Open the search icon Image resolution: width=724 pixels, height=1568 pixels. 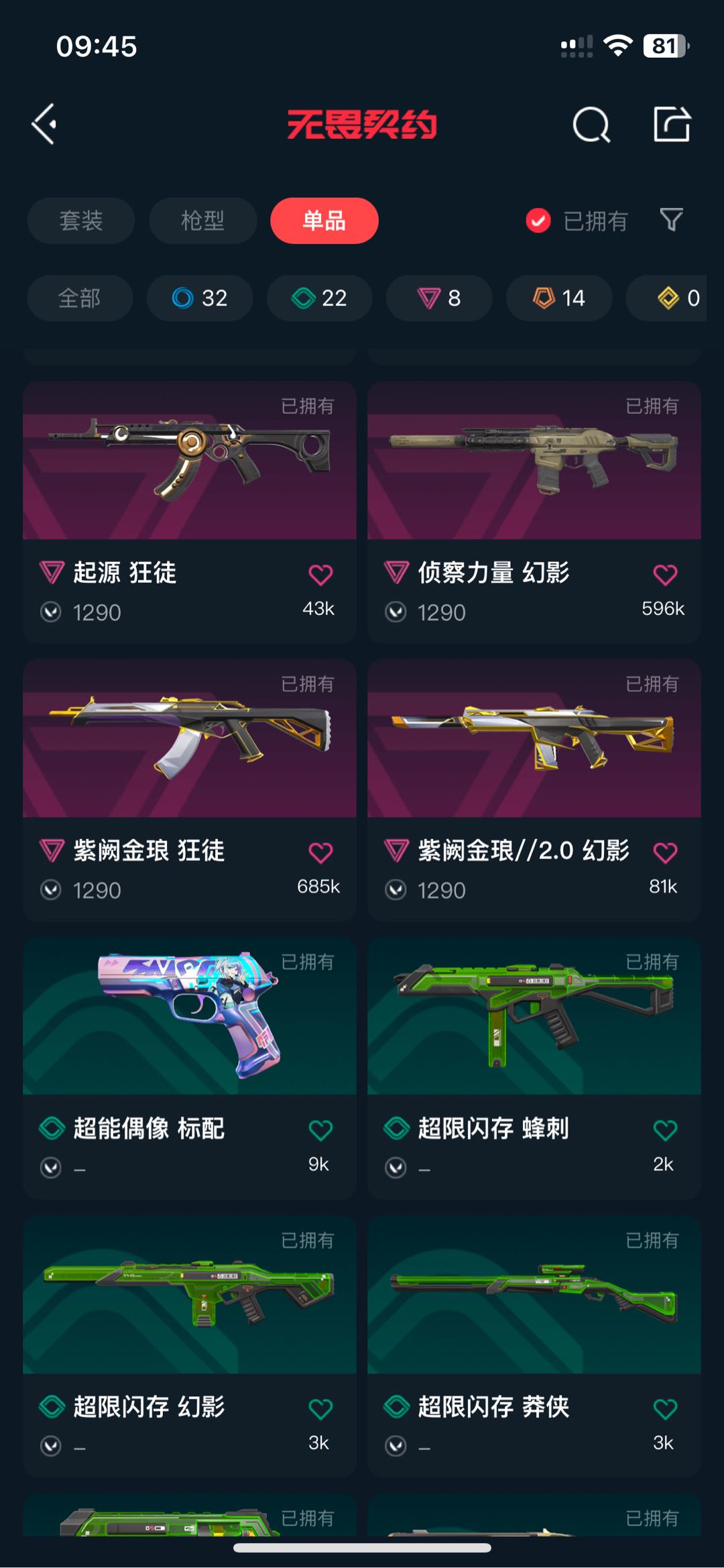tap(591, 125)
